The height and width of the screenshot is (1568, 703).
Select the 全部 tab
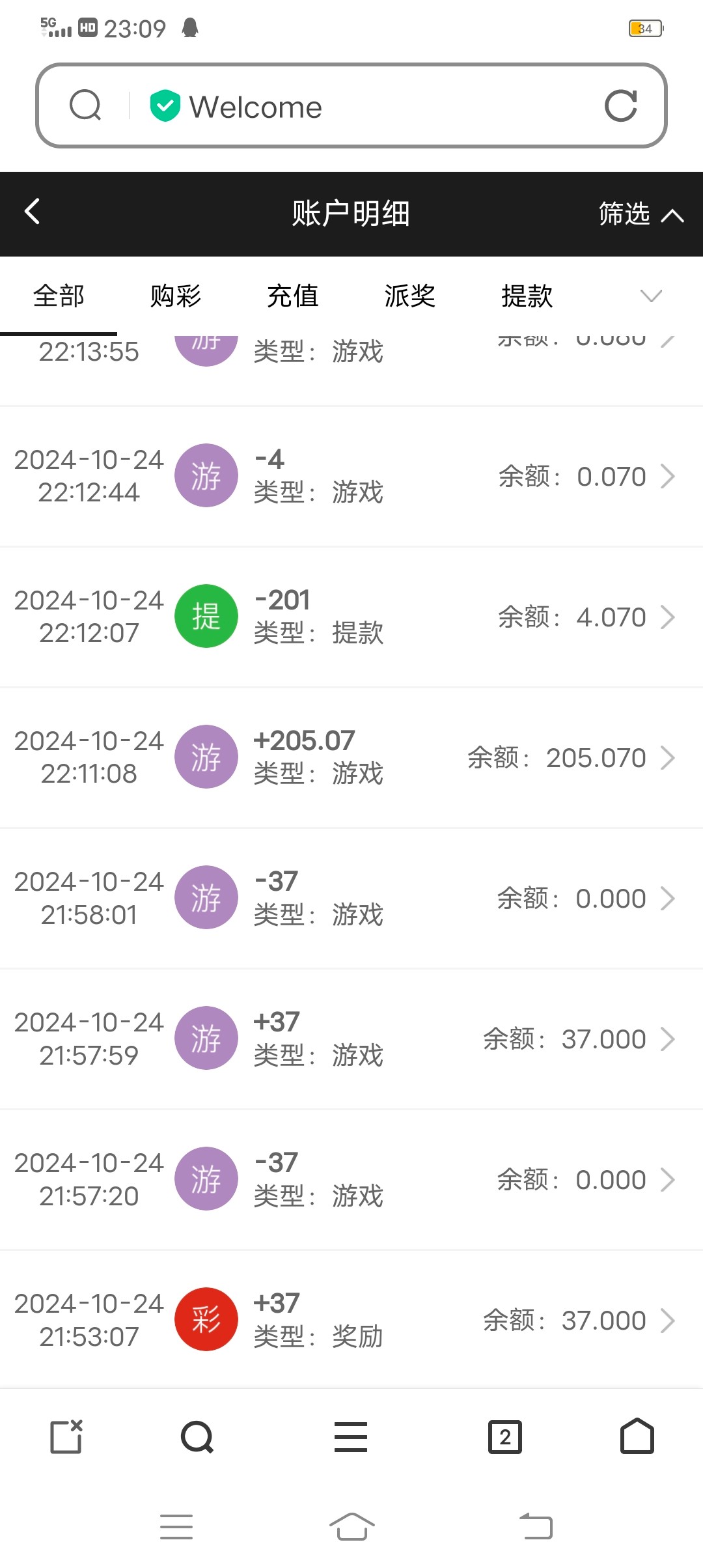[59, 296]
